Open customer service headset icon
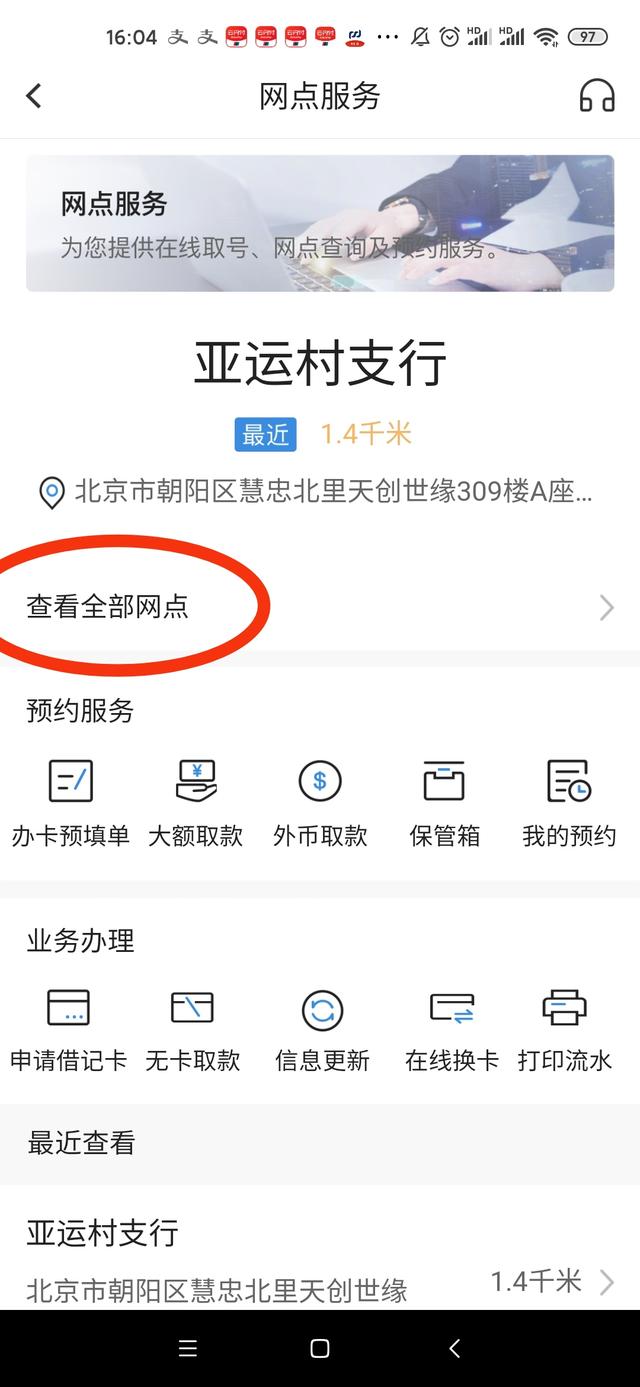The height and width of the screenshot is (1387, 640). tap(597, 96)
